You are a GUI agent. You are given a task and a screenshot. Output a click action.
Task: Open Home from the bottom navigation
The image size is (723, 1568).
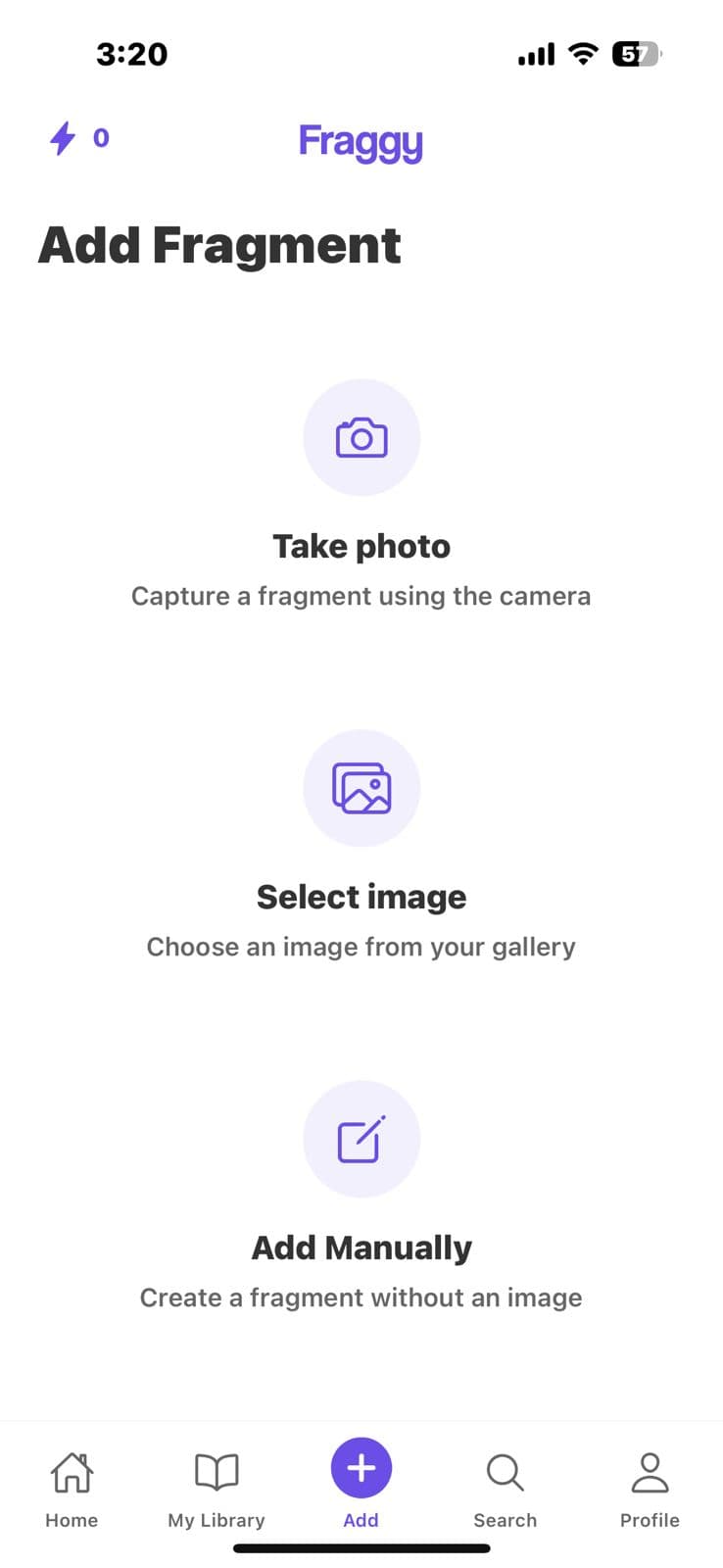click(x=71, y=1485)
